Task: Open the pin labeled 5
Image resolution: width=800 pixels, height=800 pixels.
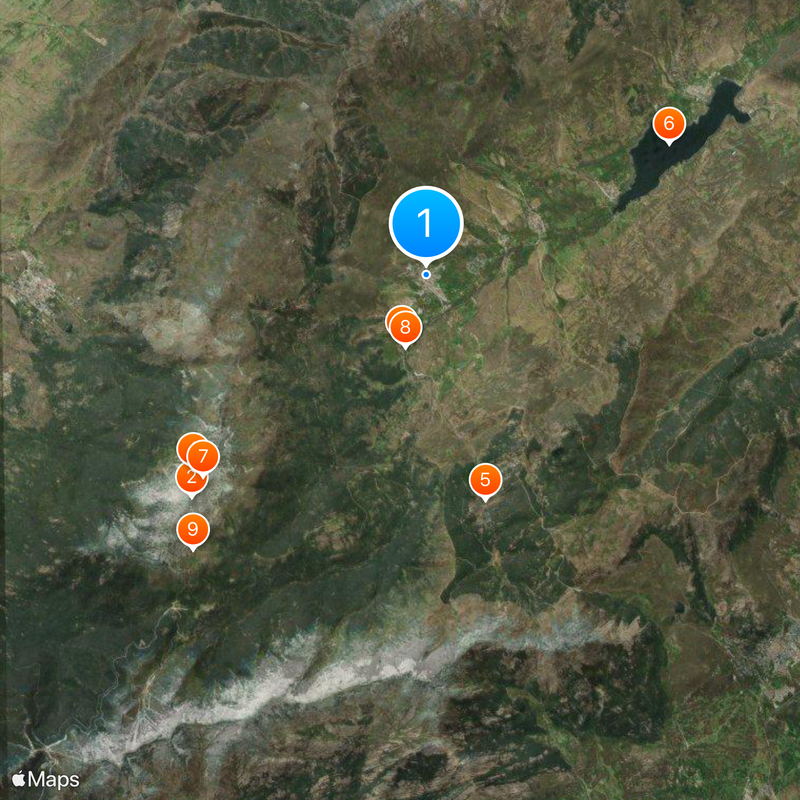Action: (485, 480)
